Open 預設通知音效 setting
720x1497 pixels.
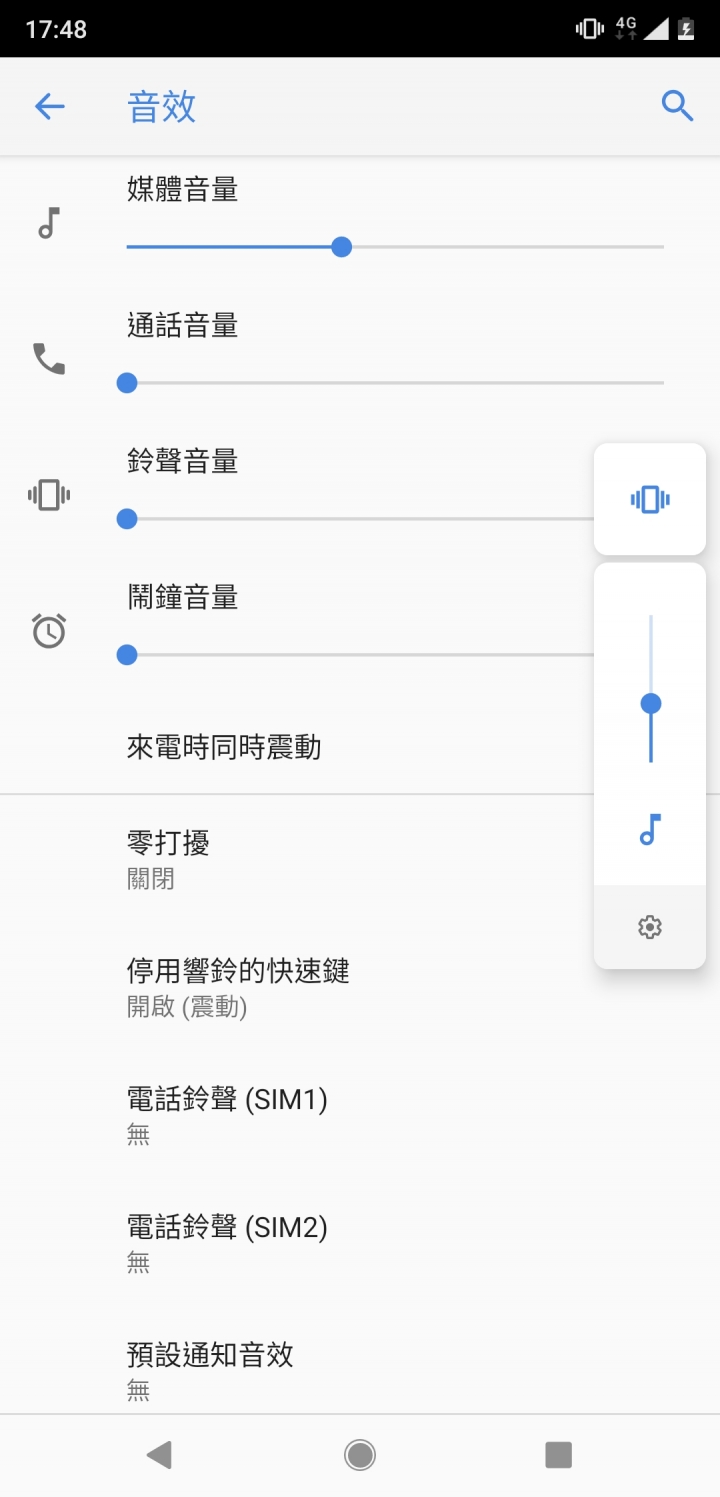point(360,1370)
